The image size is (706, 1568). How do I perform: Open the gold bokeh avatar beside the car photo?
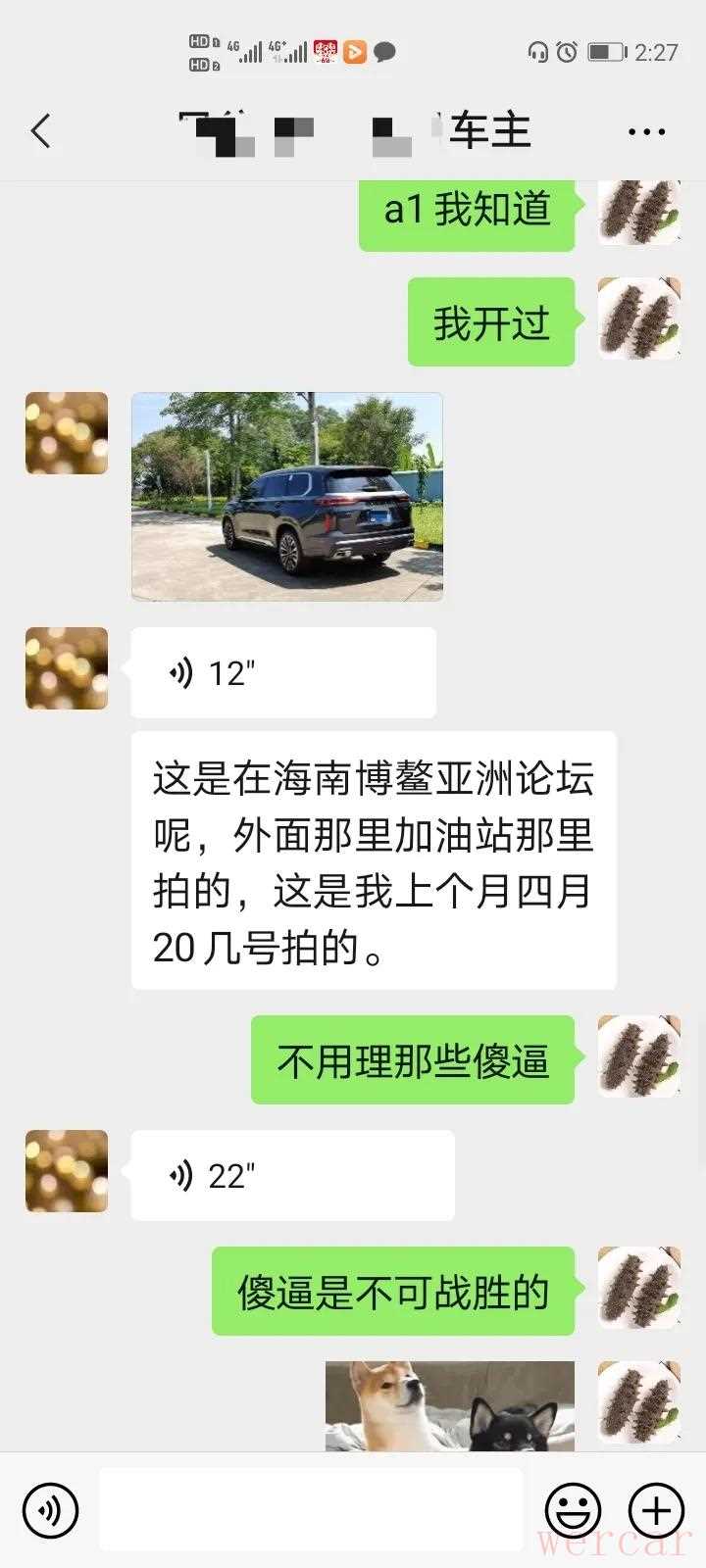67,433
